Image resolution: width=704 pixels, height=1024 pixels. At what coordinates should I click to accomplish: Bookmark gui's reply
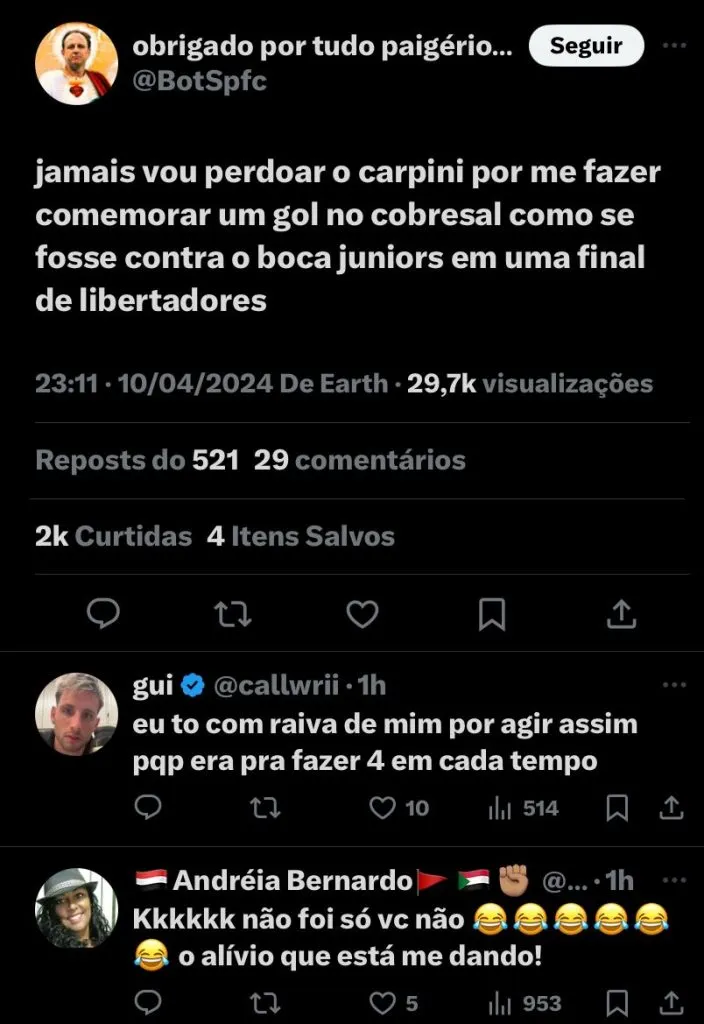[x=618, y=808]
